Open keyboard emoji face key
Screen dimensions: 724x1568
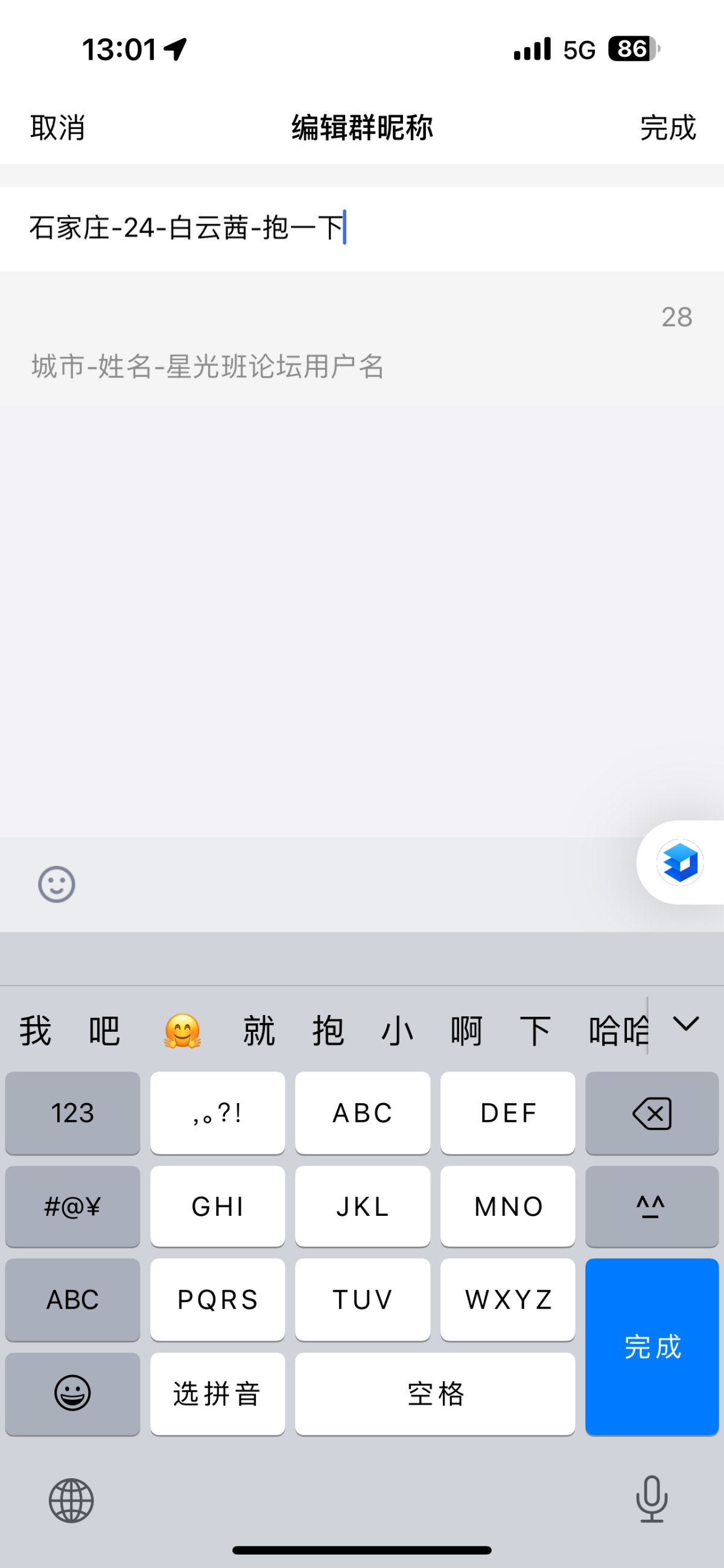pos(72,1394)
